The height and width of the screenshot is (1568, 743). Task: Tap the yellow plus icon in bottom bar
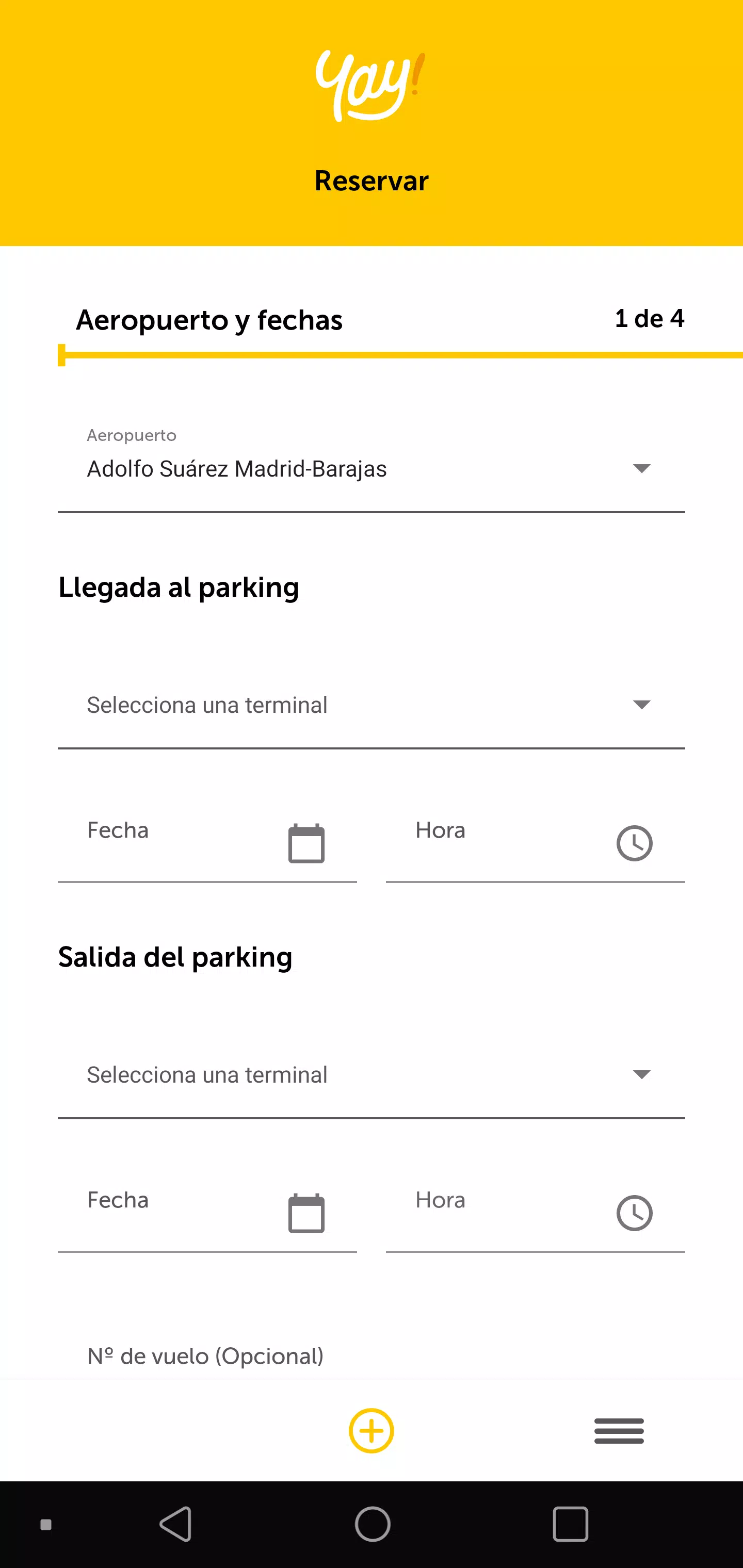(x=371, y=1430)
